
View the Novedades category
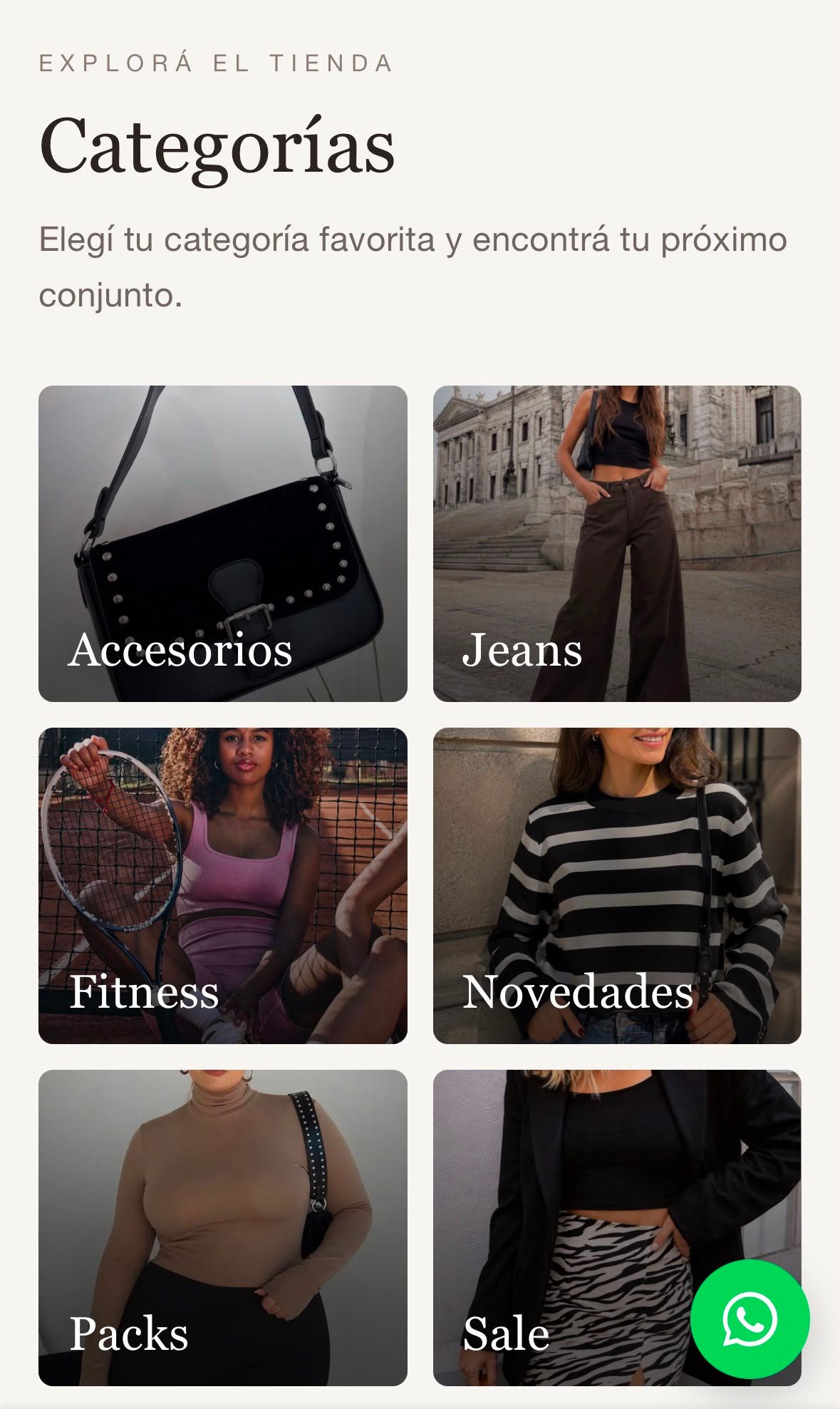coord(617,885)
